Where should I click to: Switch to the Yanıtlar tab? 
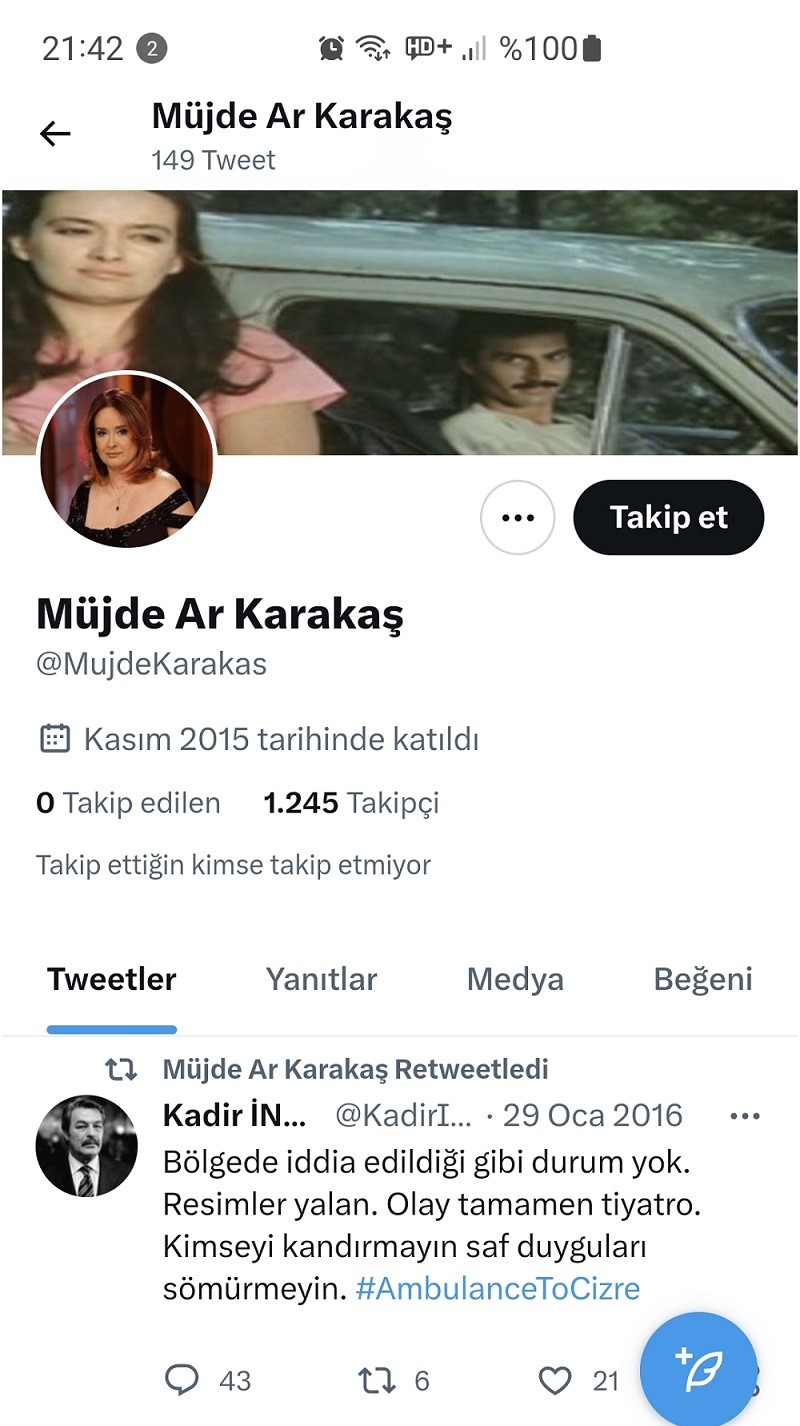point(321,979)
